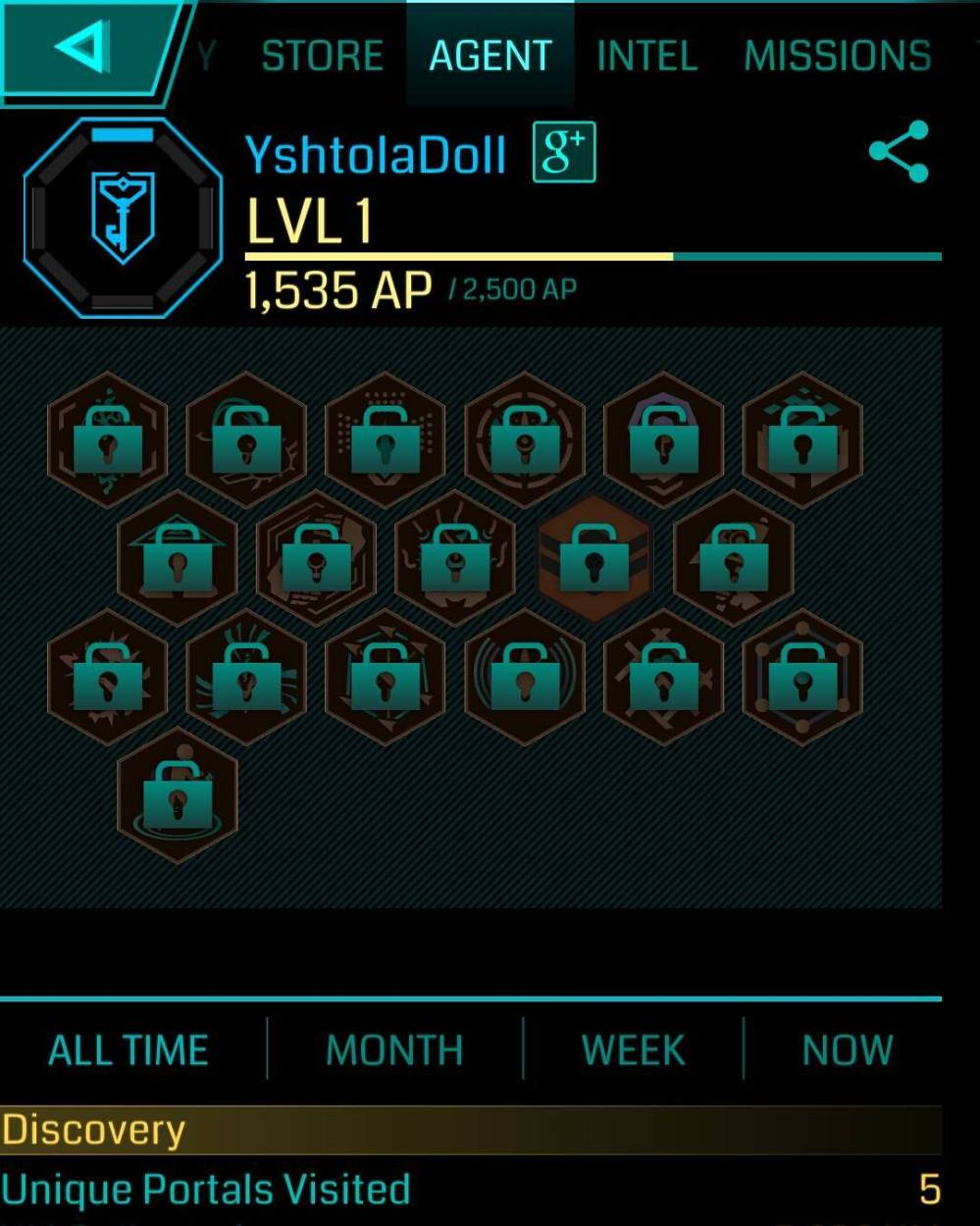
Task: Select the All Time stats filter
Action: (x=129, y=1050)
